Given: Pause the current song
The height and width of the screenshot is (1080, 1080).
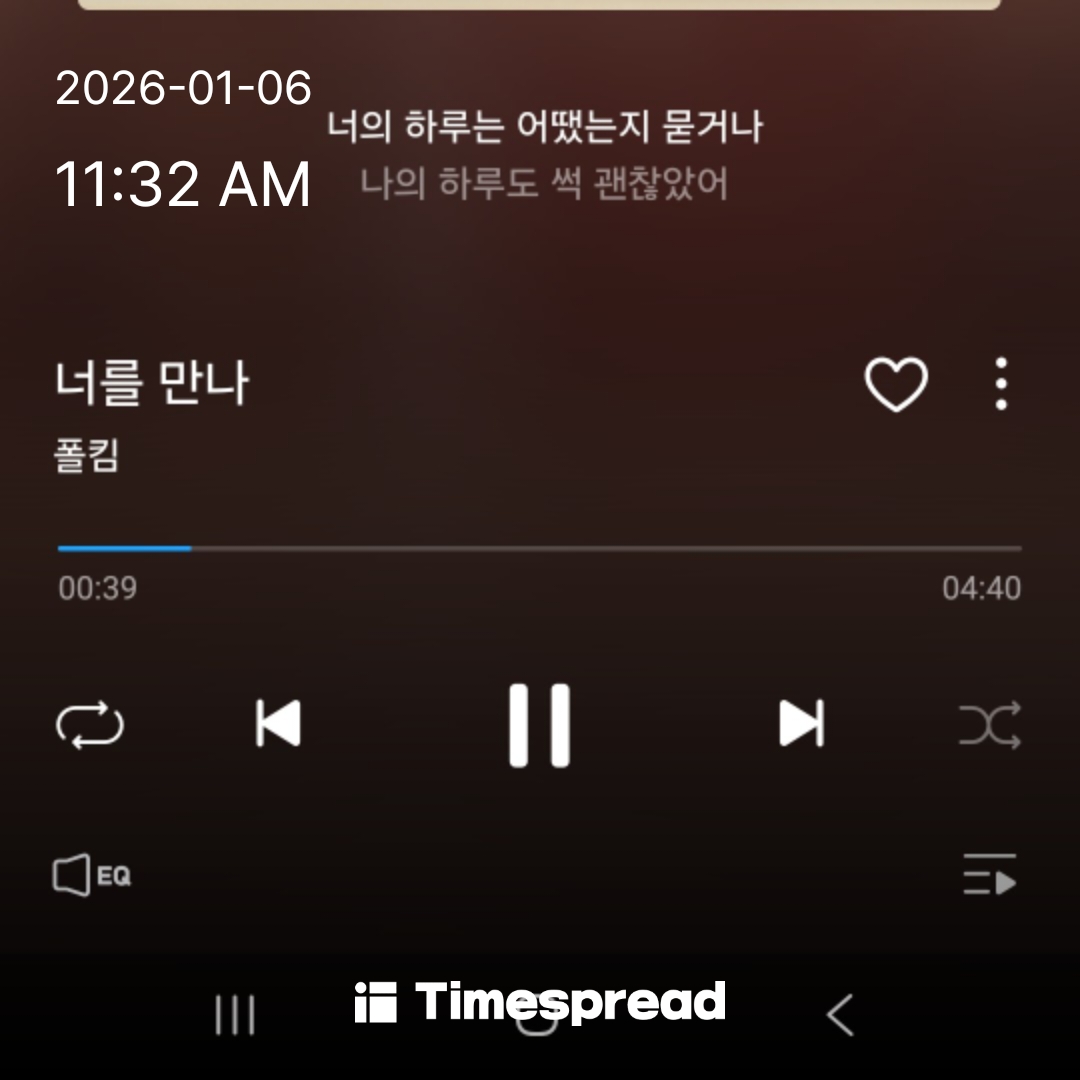Looking at the screenshot, I should point(539,725).
